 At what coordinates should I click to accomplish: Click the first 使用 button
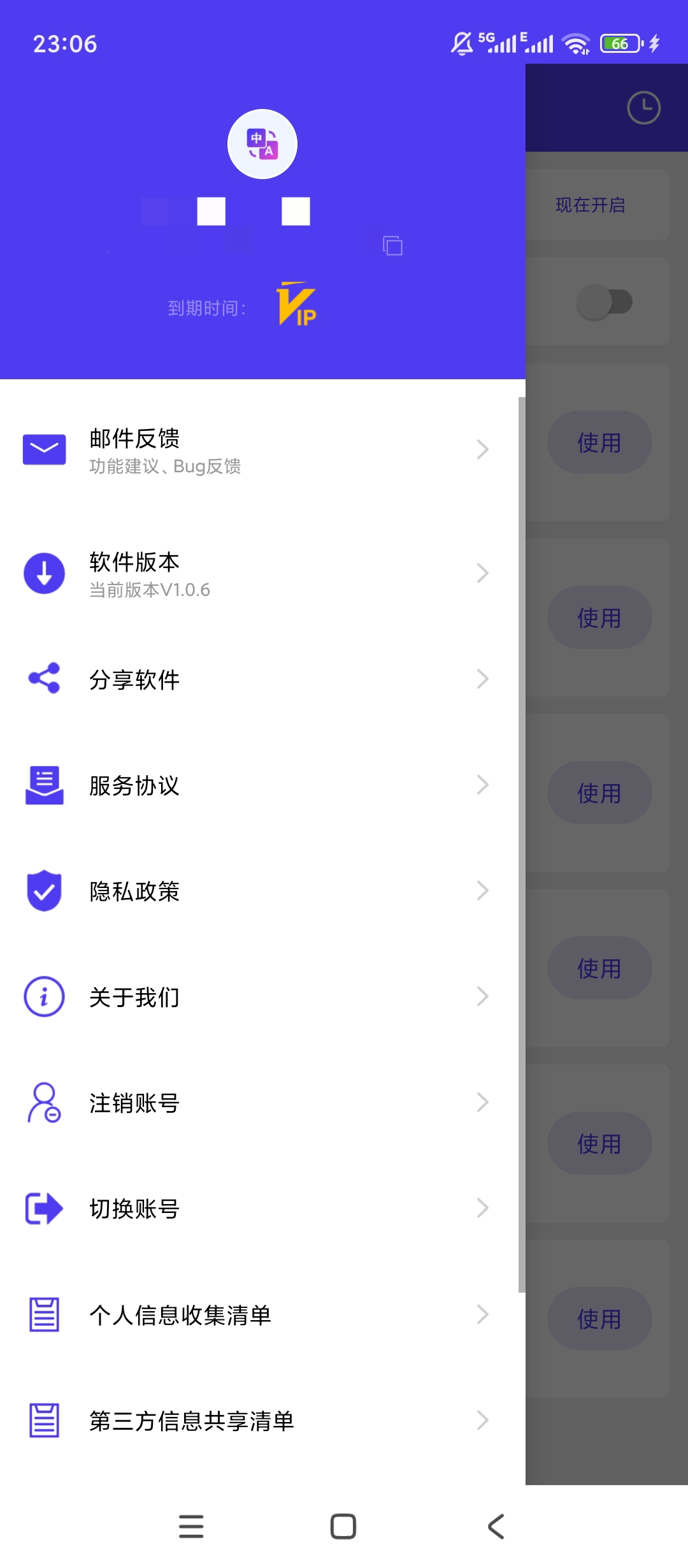599,442
